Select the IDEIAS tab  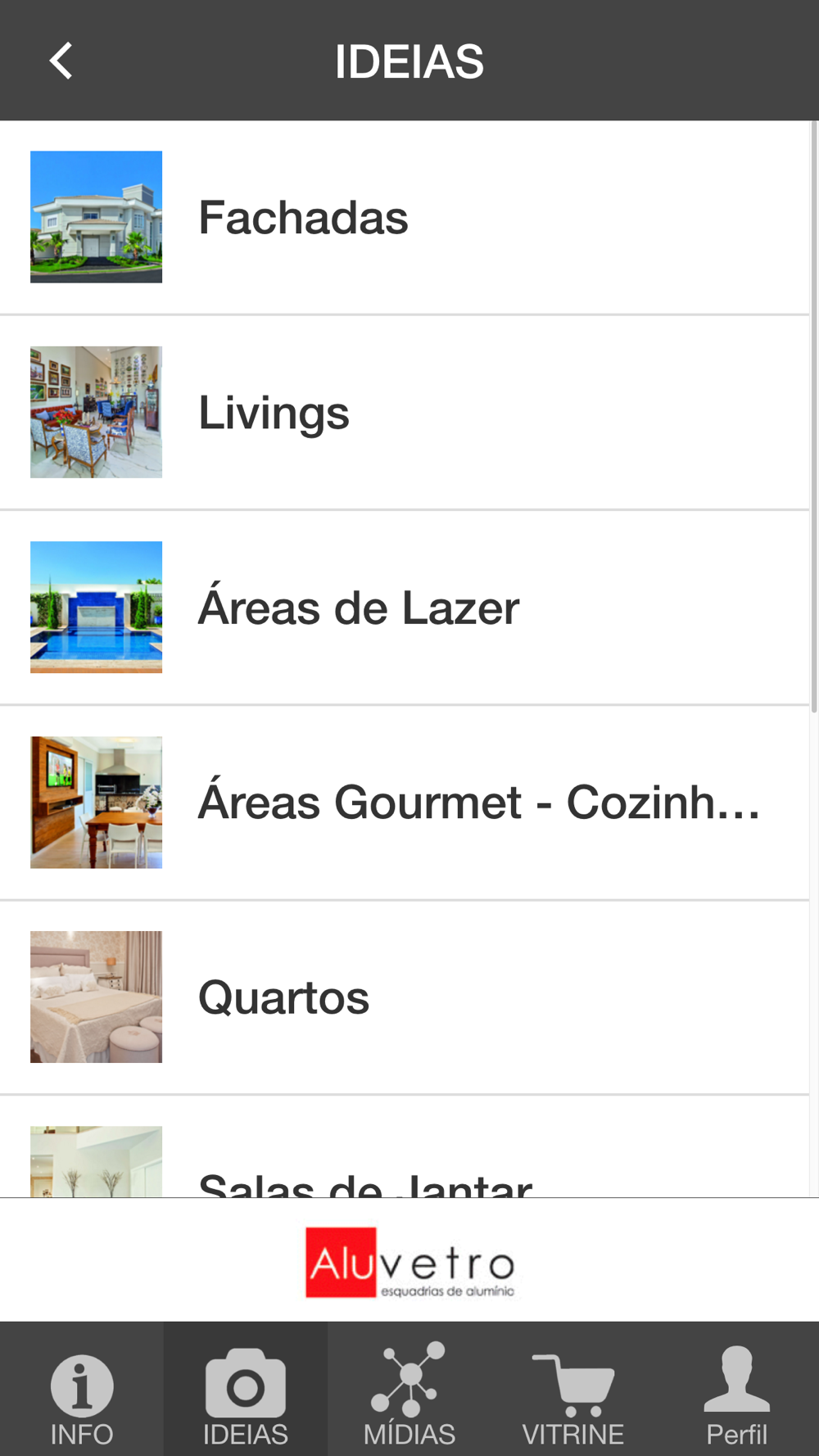point(246,1389)
